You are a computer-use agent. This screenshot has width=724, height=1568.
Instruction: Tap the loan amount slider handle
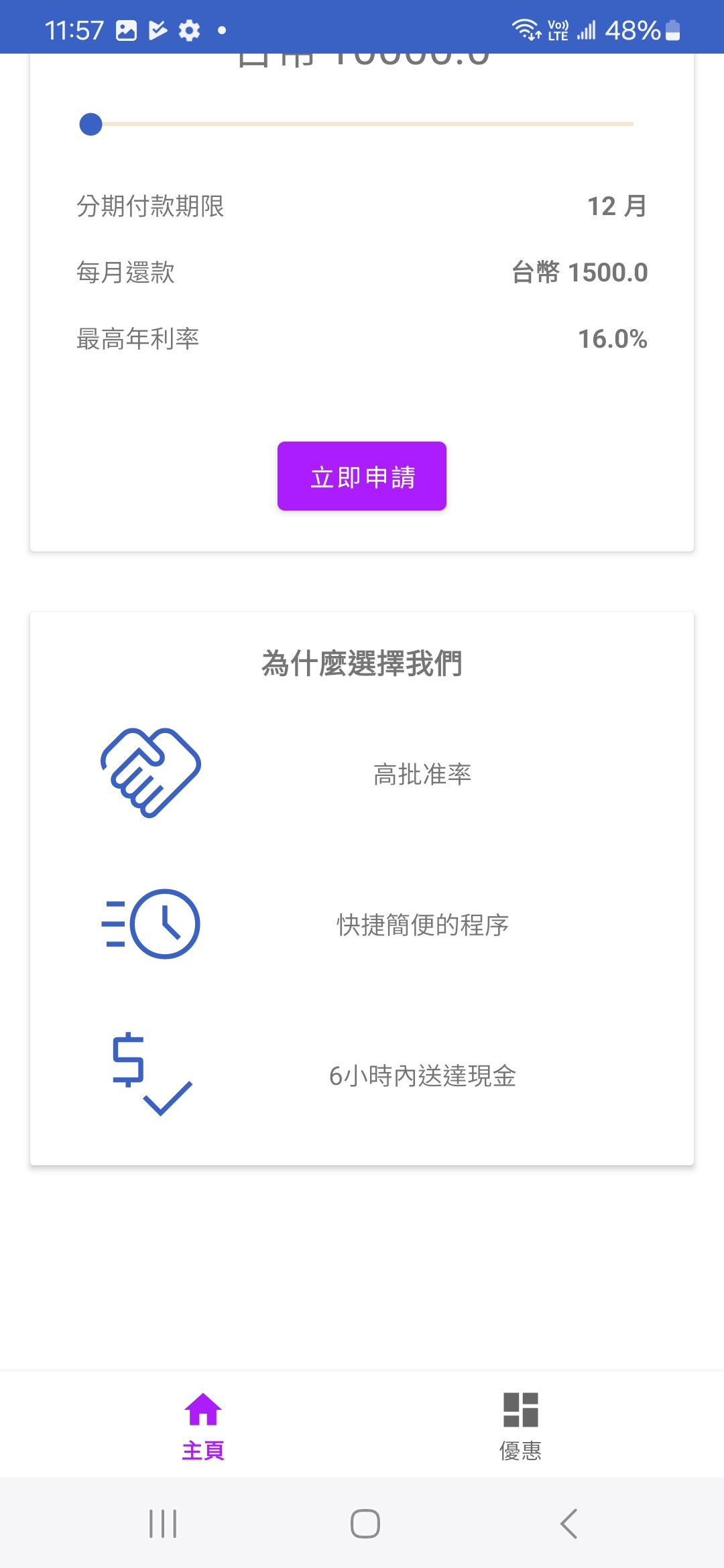pos(91,124)
